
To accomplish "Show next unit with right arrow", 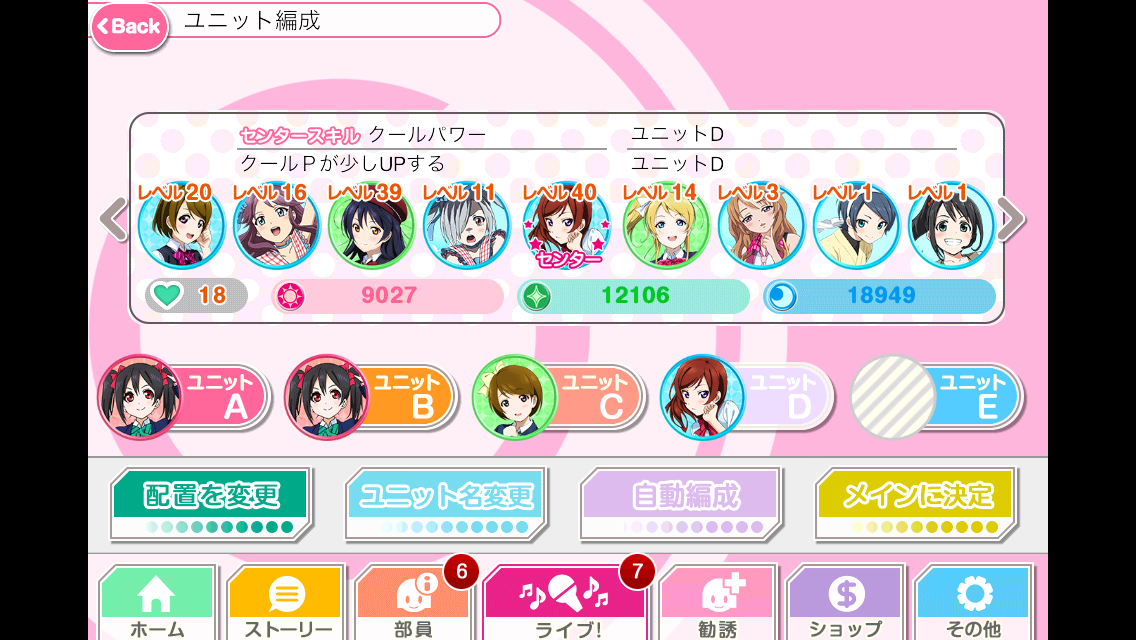I will (1010, 219).
